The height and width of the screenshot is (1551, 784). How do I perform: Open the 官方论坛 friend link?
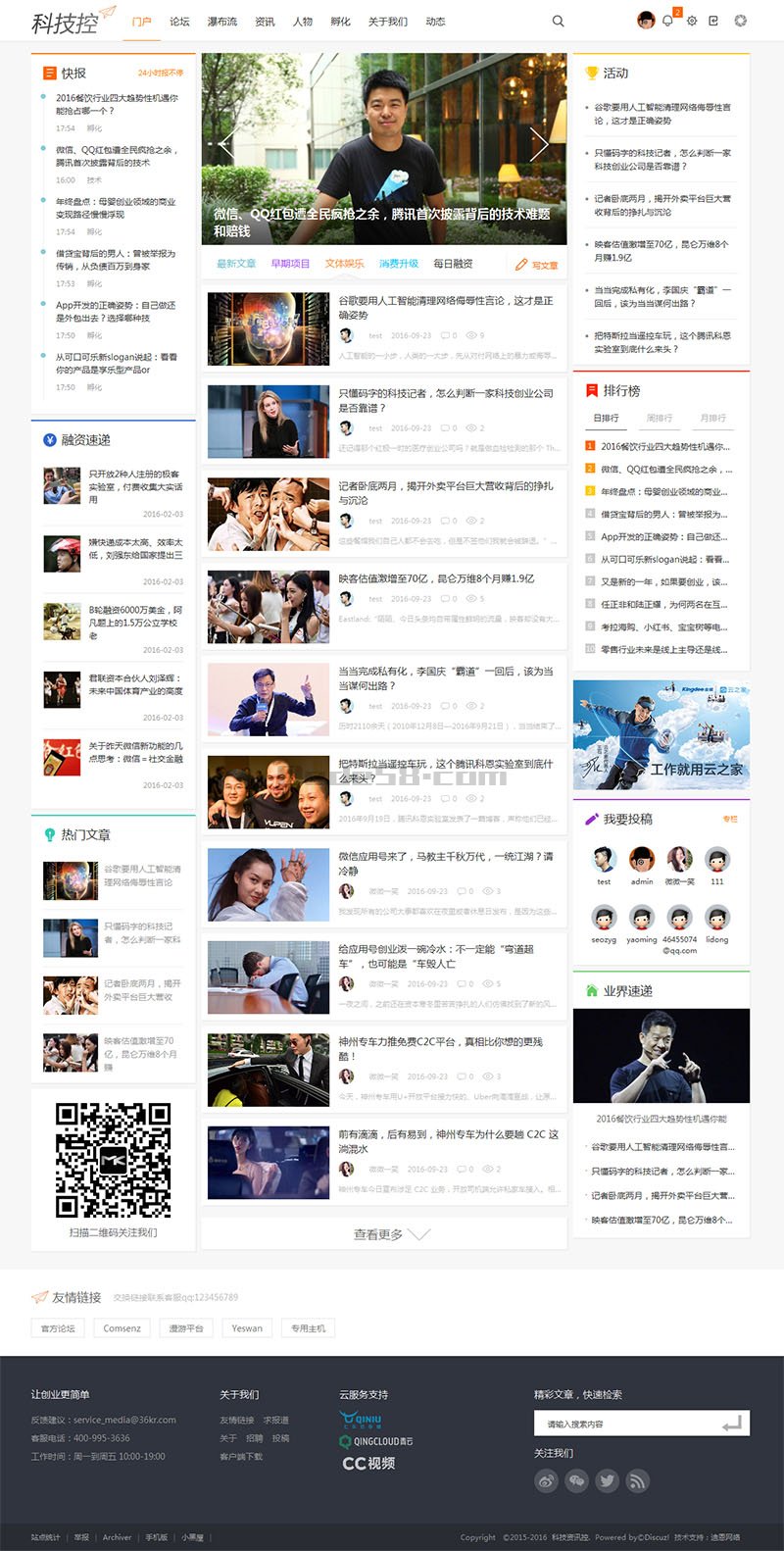(58, 1328)
